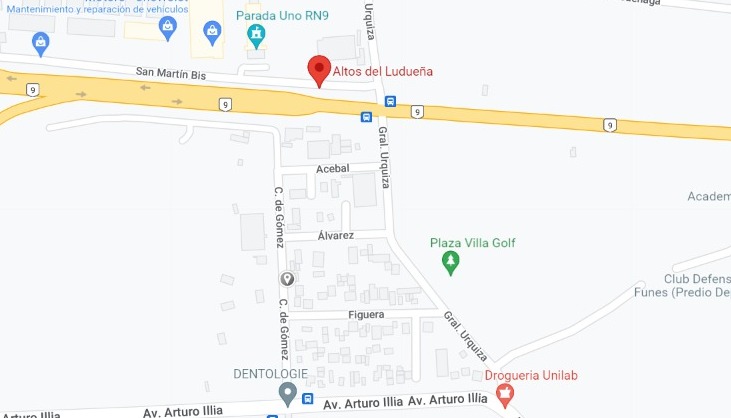Tap the bus stop icon on Gral. Urquiza

(x=389, y=102)
